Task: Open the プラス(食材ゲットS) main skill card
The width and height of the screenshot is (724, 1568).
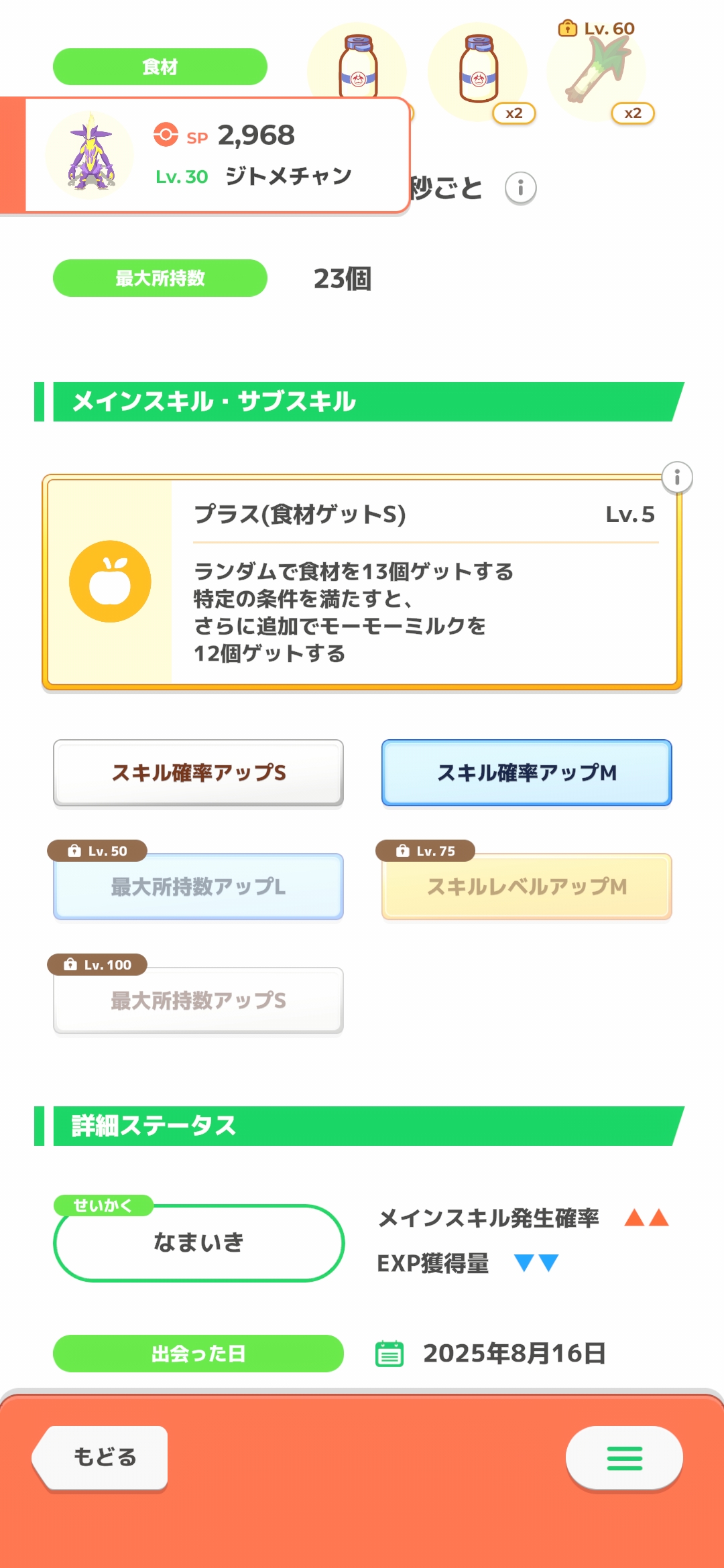Action: click(x=362, y=582)
